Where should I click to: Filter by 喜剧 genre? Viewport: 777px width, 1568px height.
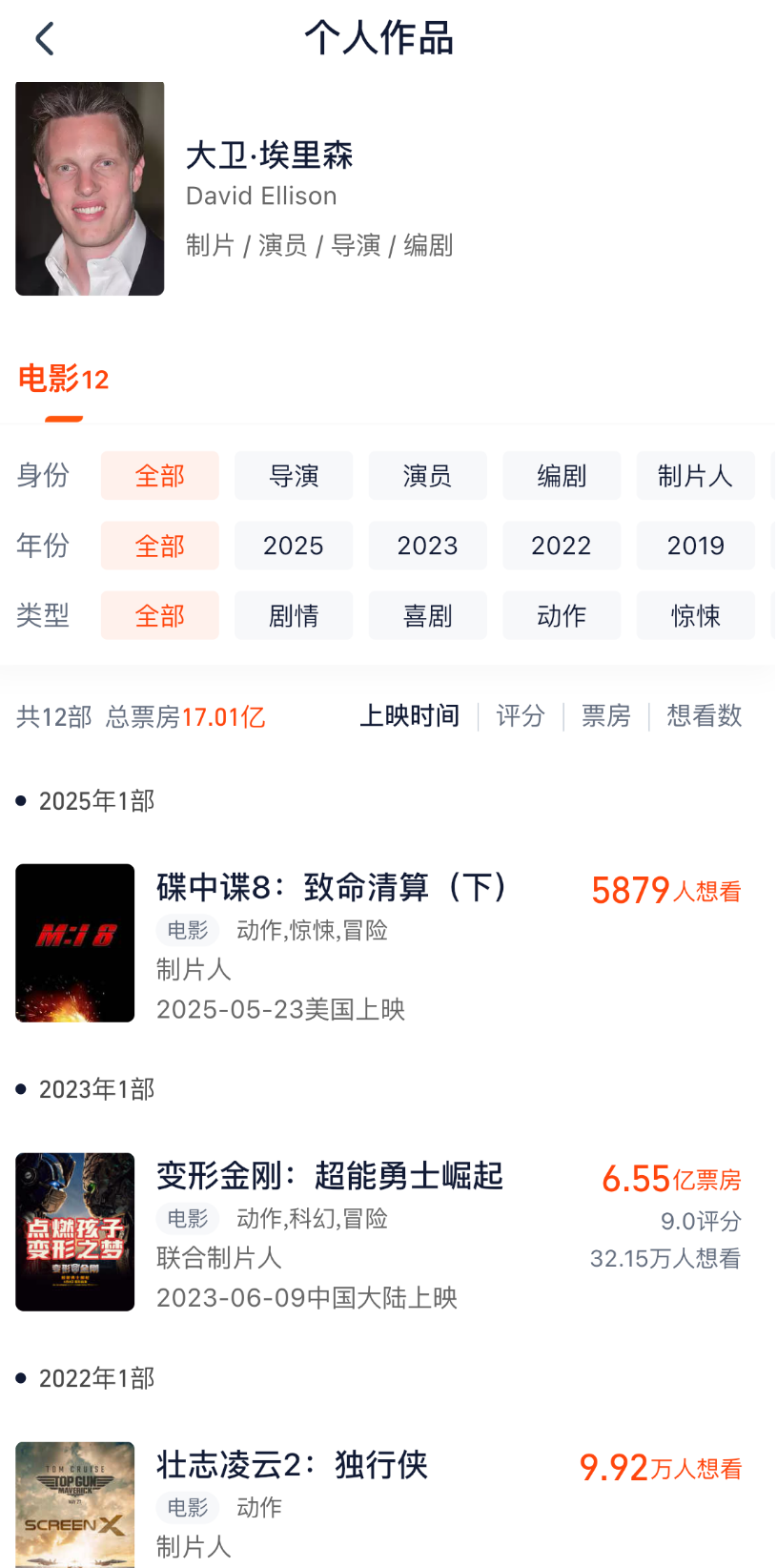point(427,616)
